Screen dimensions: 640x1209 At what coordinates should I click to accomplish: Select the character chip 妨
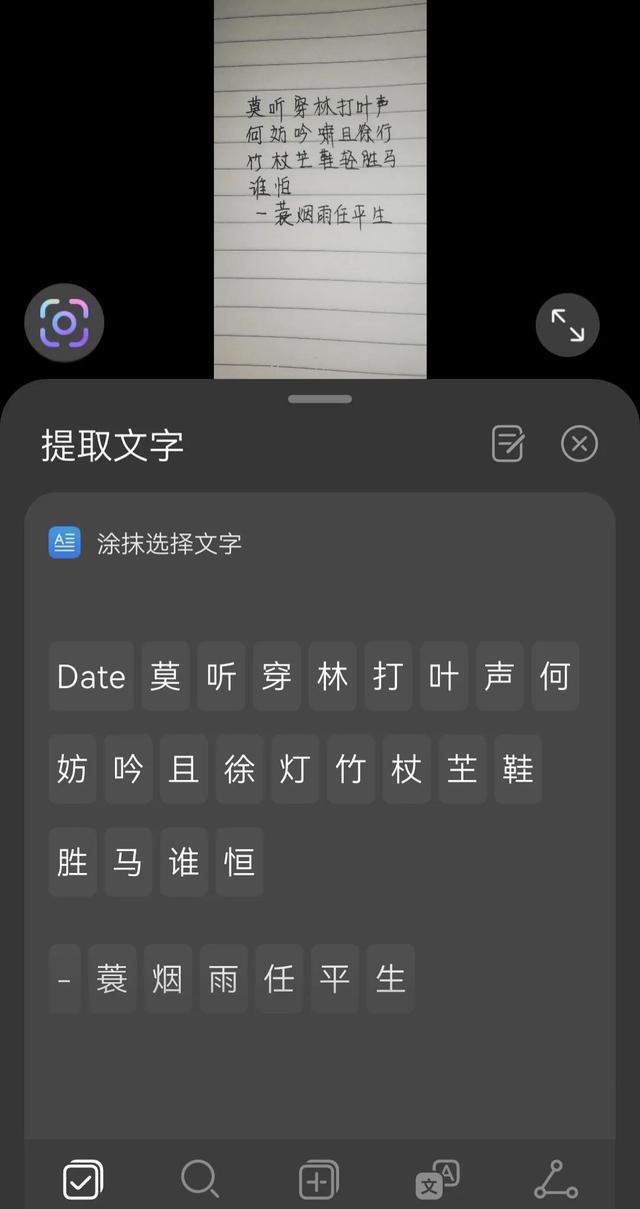(x=72, y=769)
